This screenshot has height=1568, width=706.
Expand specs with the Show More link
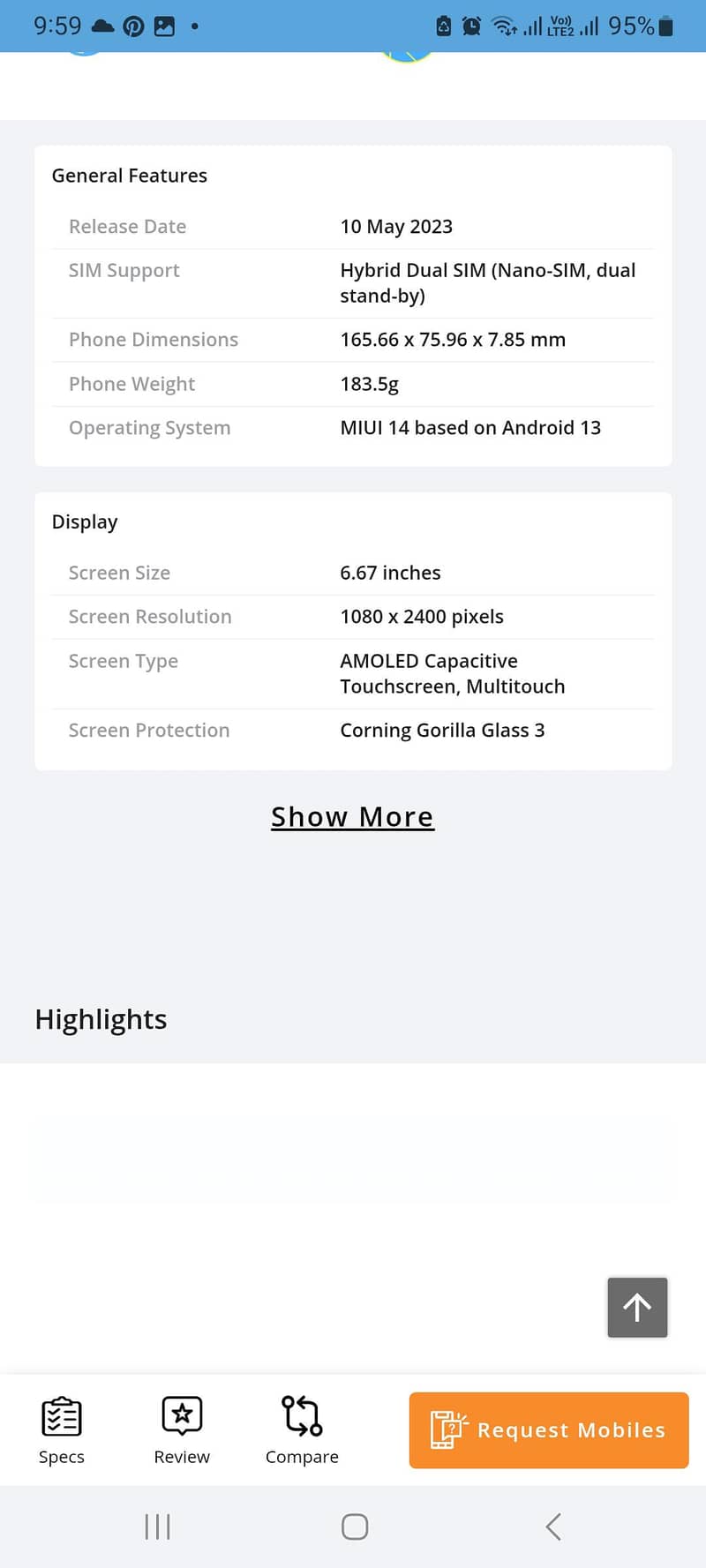352,816
